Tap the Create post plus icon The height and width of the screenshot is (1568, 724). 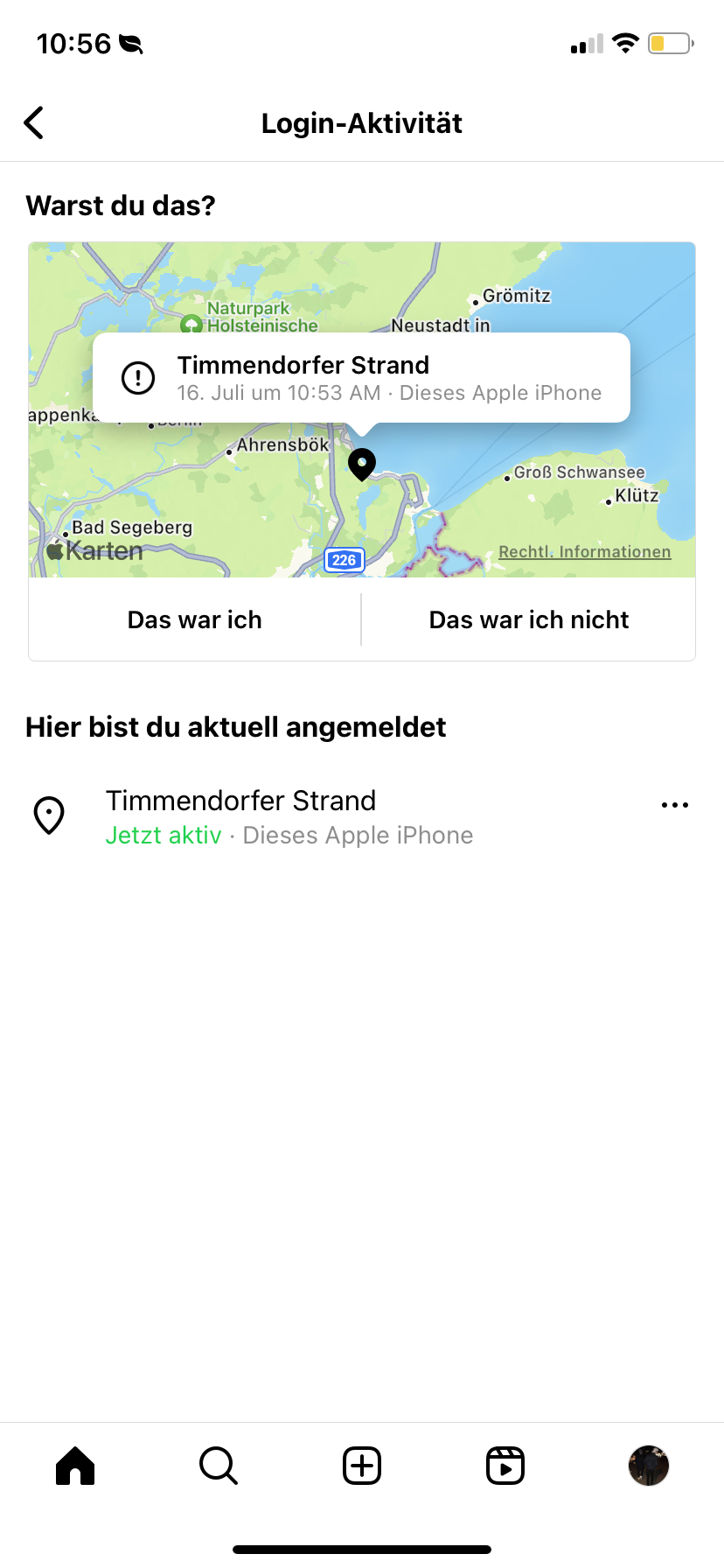point(362,1465)
